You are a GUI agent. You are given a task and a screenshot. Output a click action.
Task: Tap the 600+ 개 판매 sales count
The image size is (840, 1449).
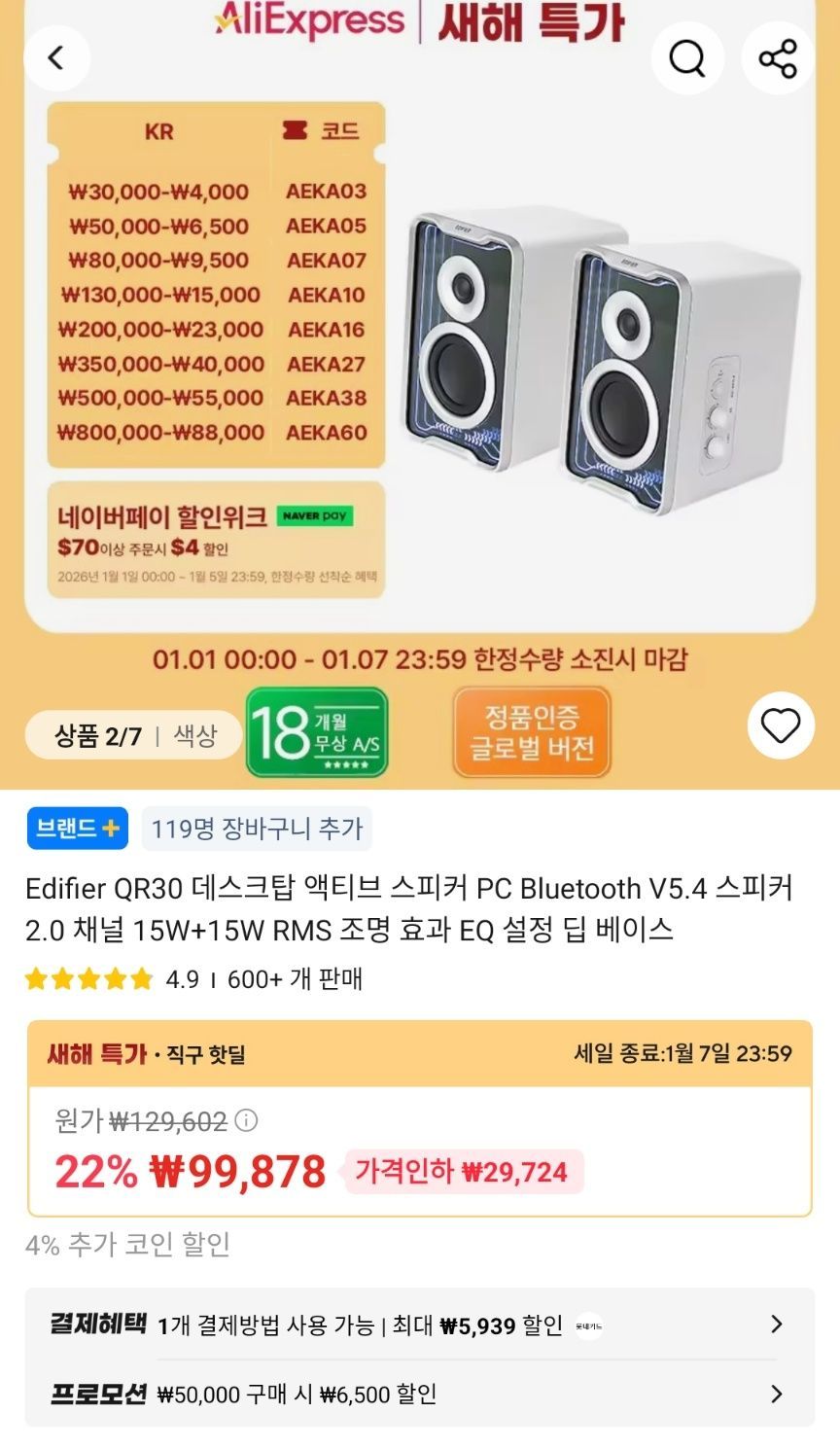pos(296,980)
